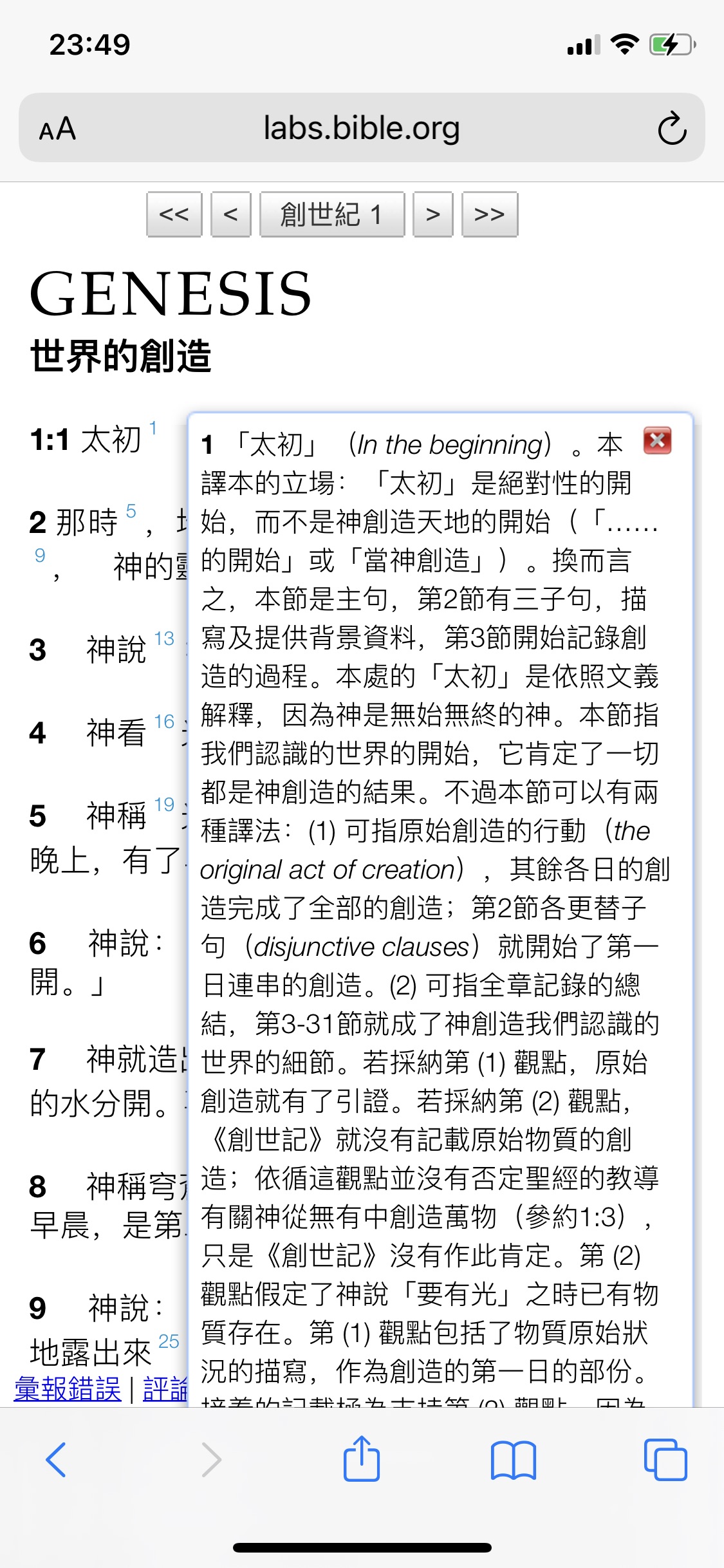
Task: Show all open tabs
Action: point(665,1460)
